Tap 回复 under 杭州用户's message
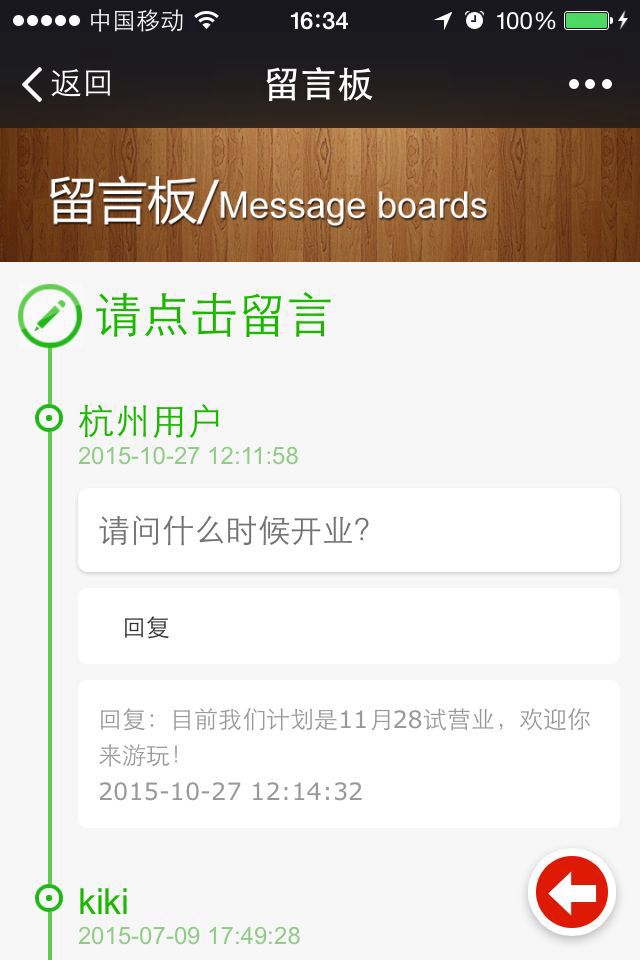The height and width of the screenshot is (960, 640). 146,627
